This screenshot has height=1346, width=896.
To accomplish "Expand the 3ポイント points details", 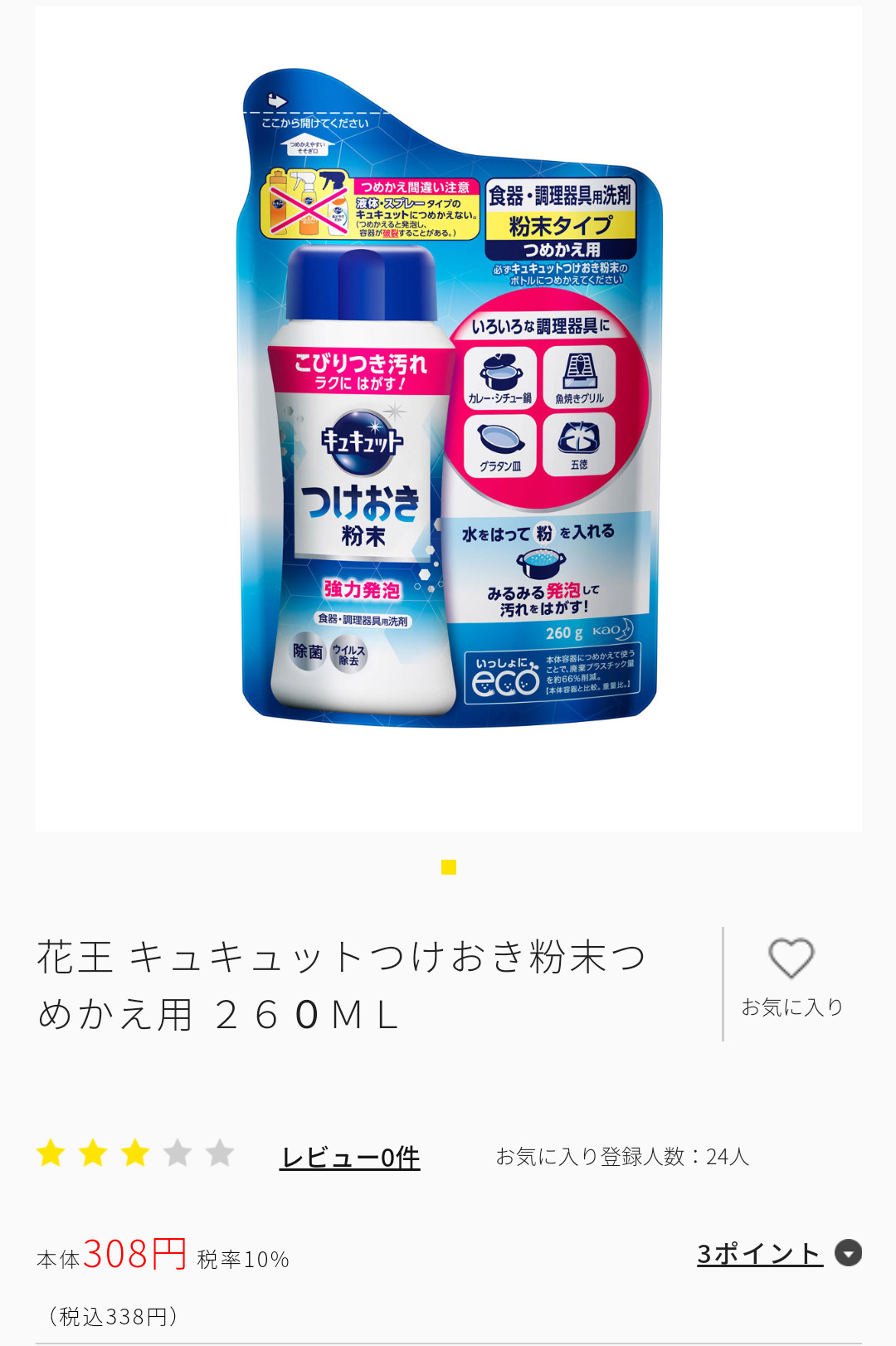I will click(848, 1252).
